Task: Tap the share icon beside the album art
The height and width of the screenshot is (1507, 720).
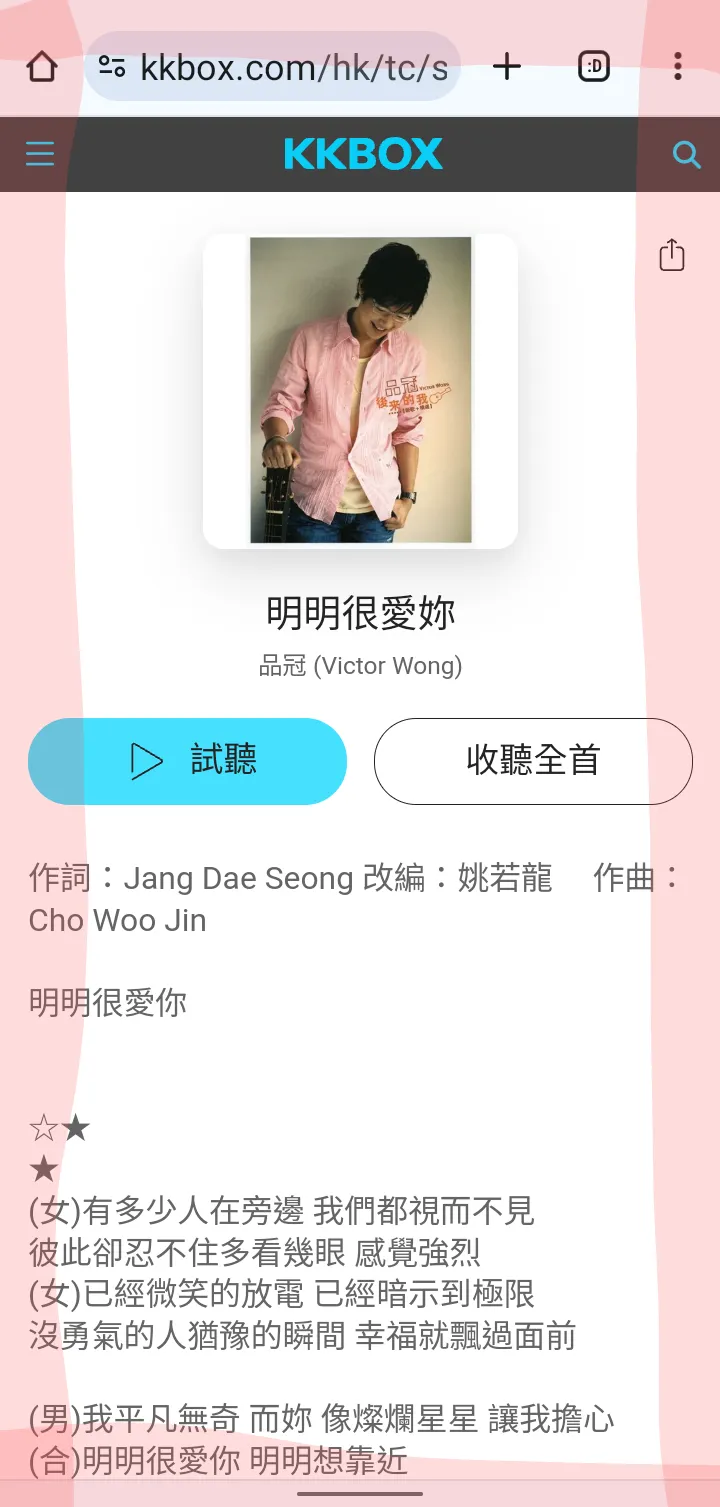Action: (x=670, y=256)
